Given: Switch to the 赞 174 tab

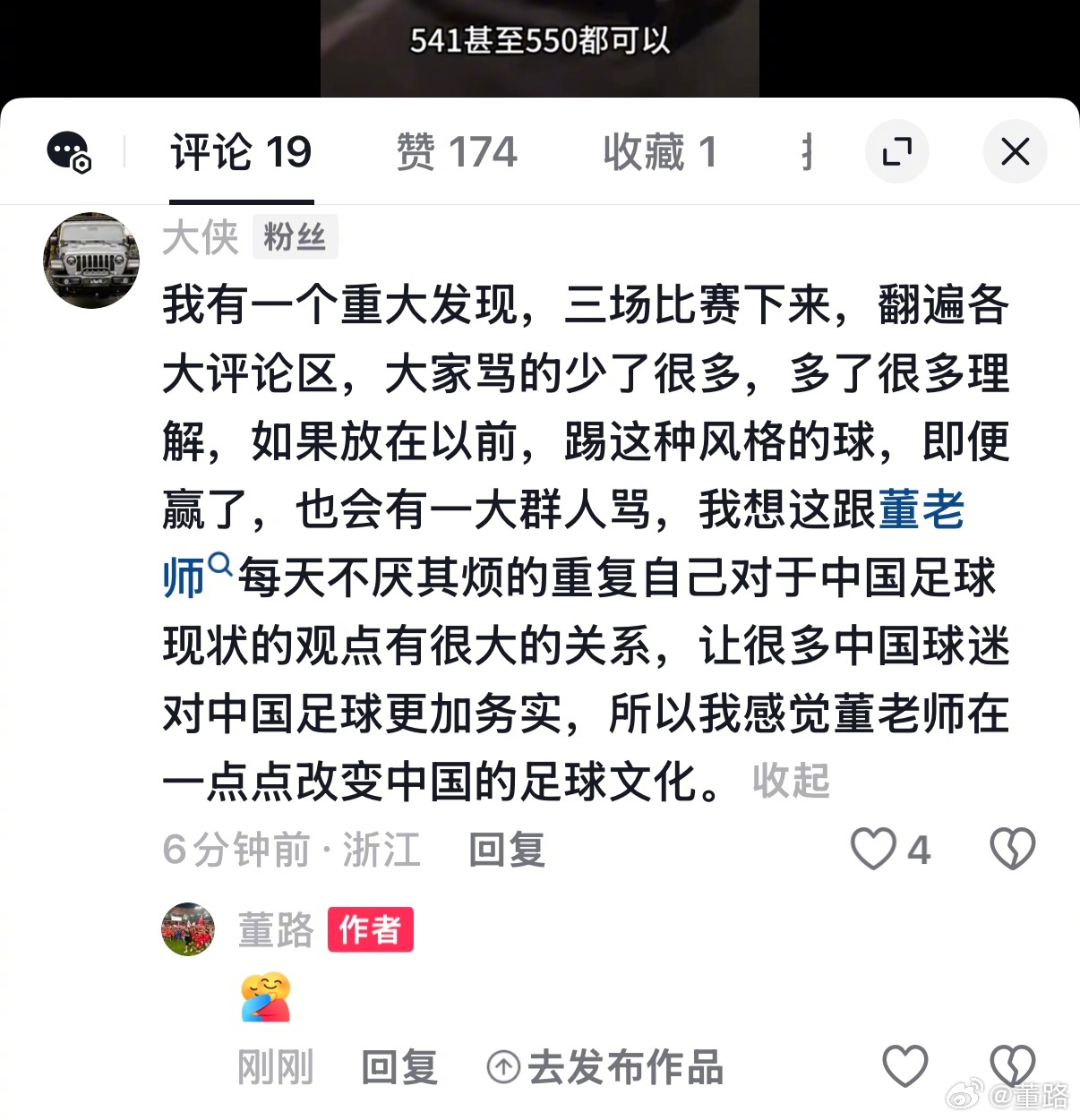Looking at the screenshot, I should click(x=459, y=152).
